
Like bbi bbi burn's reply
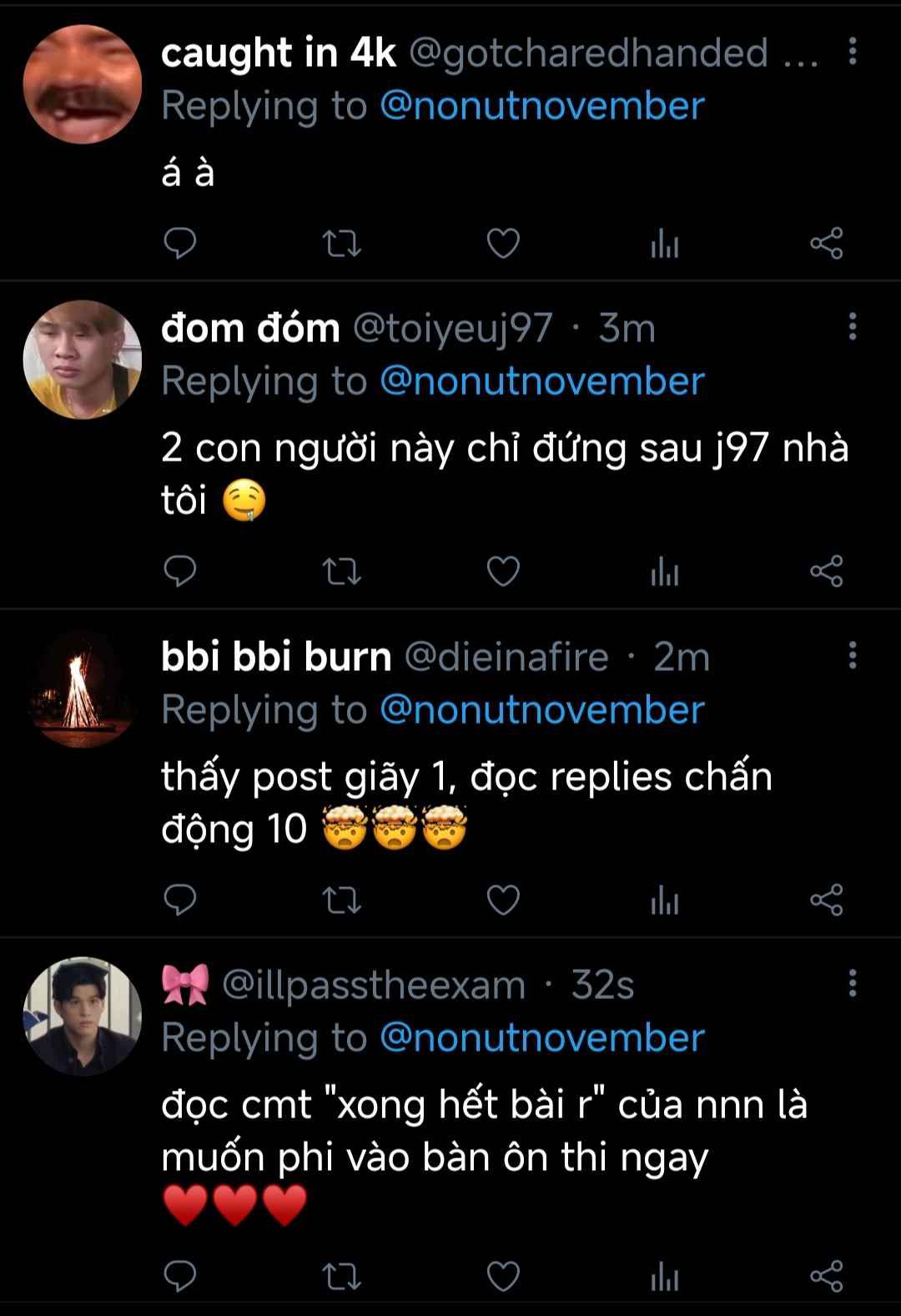(503, 900)
